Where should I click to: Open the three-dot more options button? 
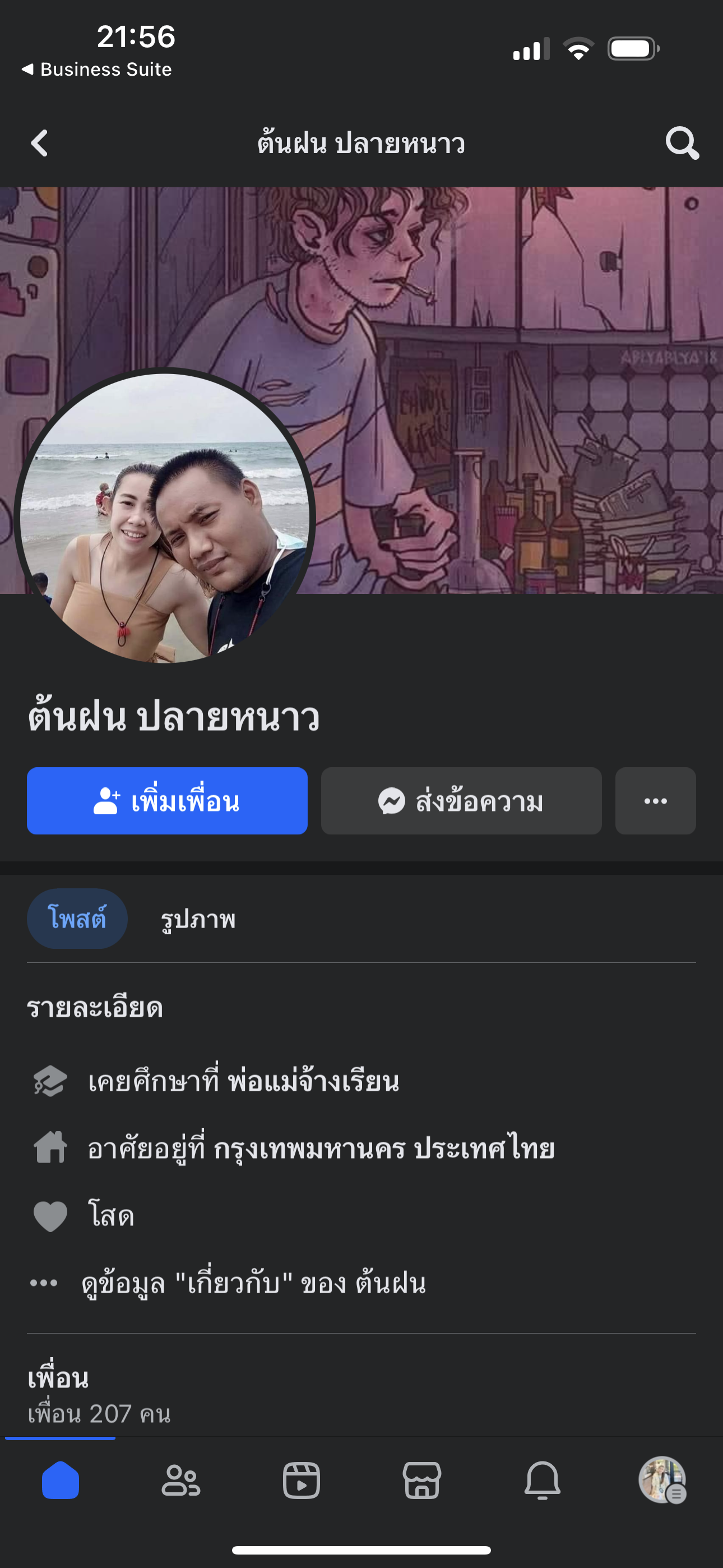(655, 801)
